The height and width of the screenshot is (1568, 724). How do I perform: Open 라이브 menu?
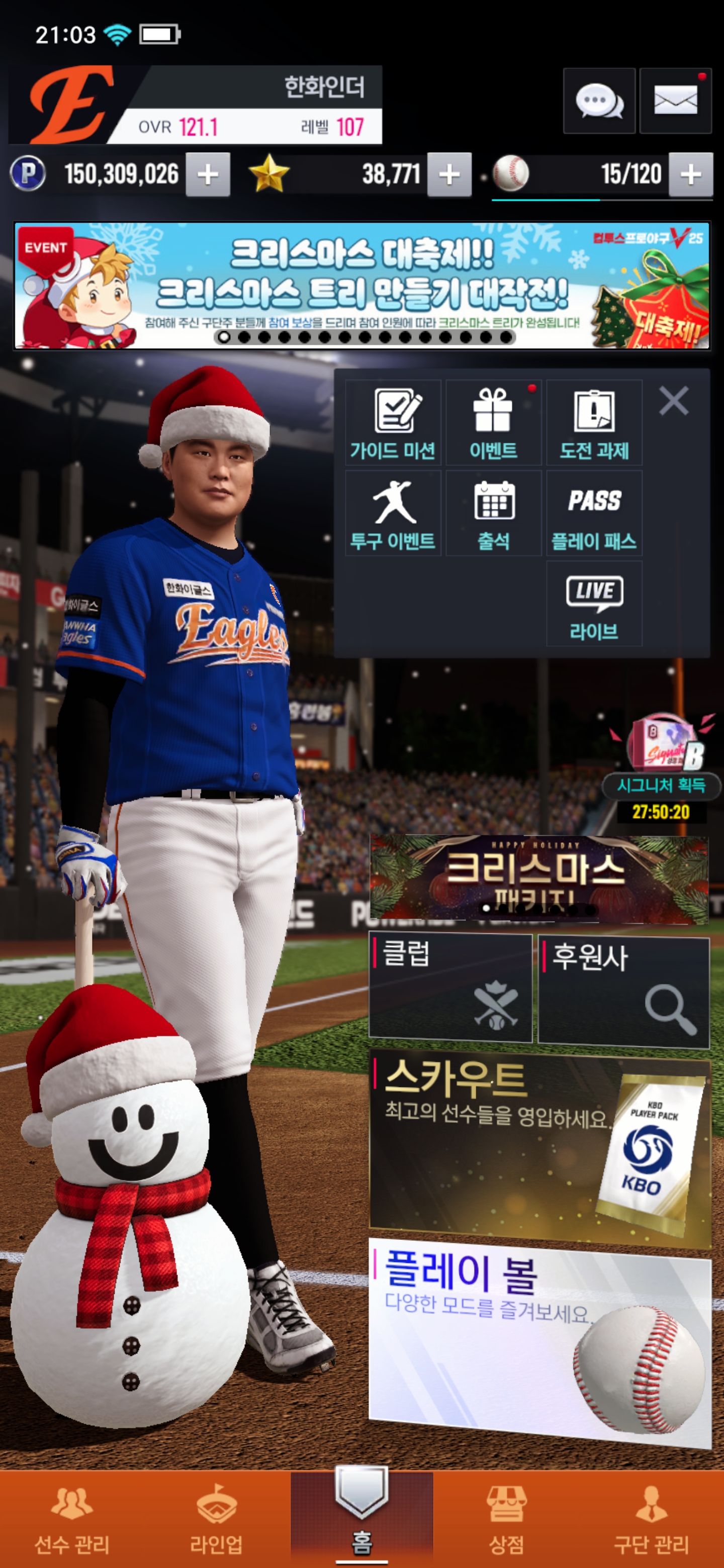tap(594, 603)
